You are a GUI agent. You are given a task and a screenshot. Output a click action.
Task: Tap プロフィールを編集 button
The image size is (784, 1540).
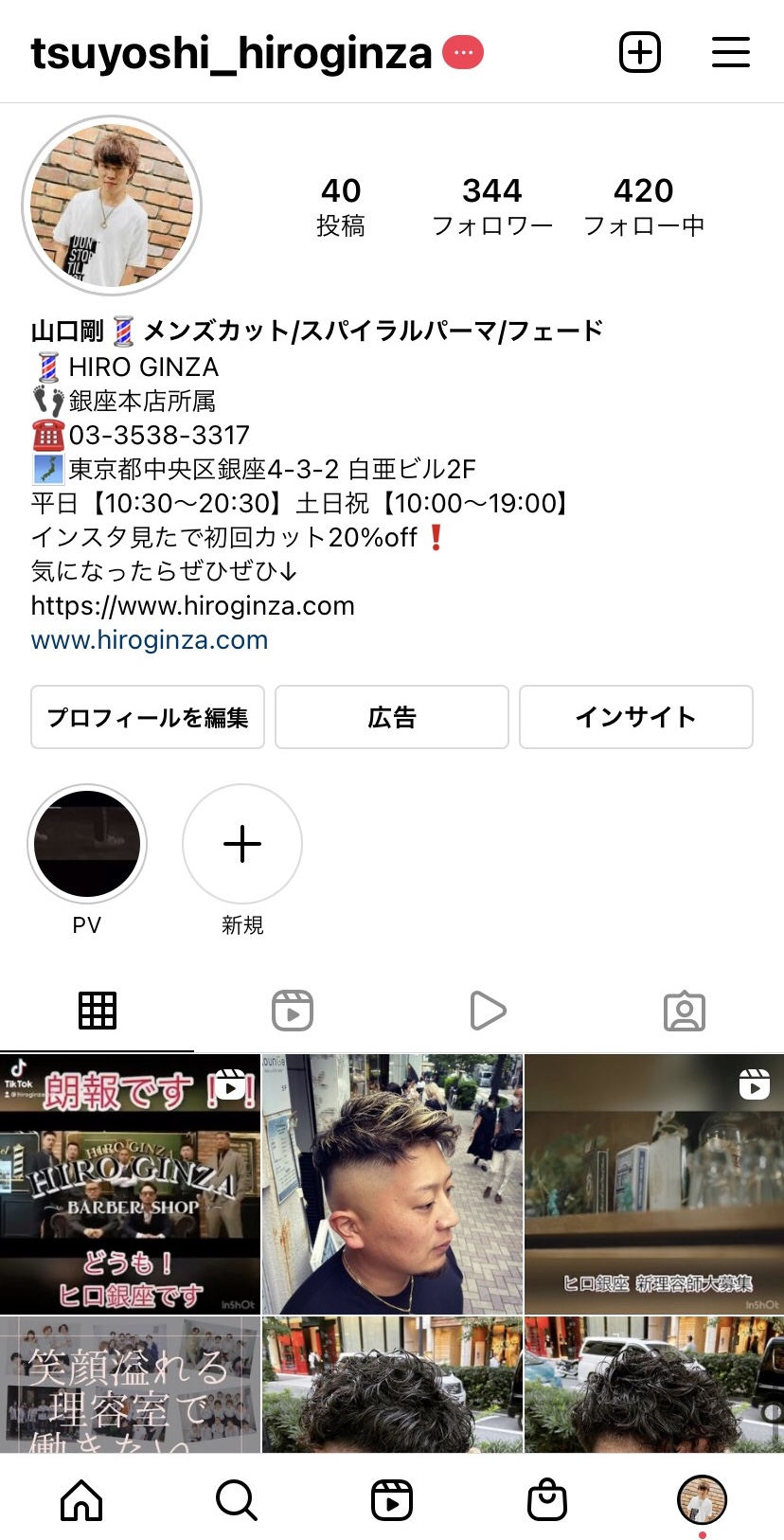pyautogui.click(x=148, y=717)
